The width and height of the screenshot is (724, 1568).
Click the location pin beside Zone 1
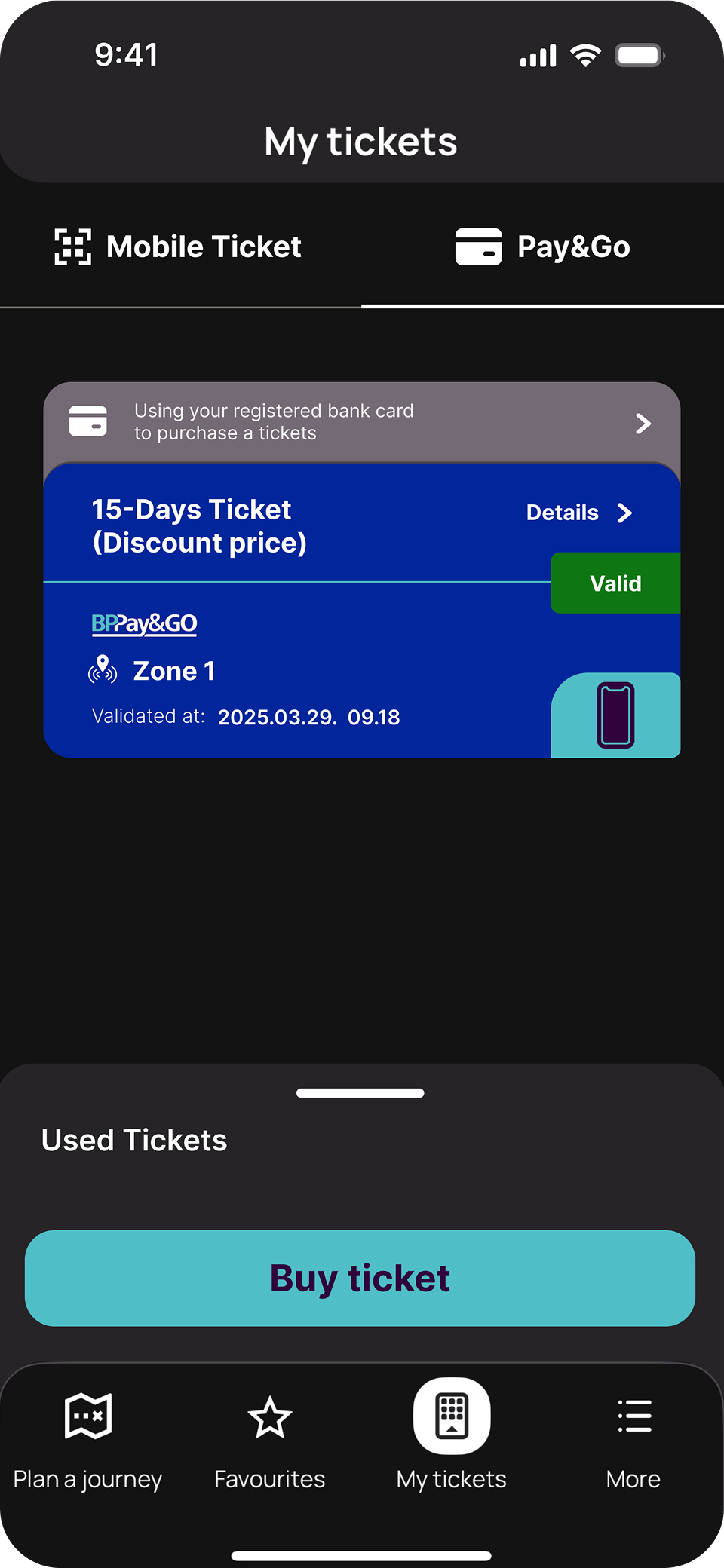(x=103, y=670)
